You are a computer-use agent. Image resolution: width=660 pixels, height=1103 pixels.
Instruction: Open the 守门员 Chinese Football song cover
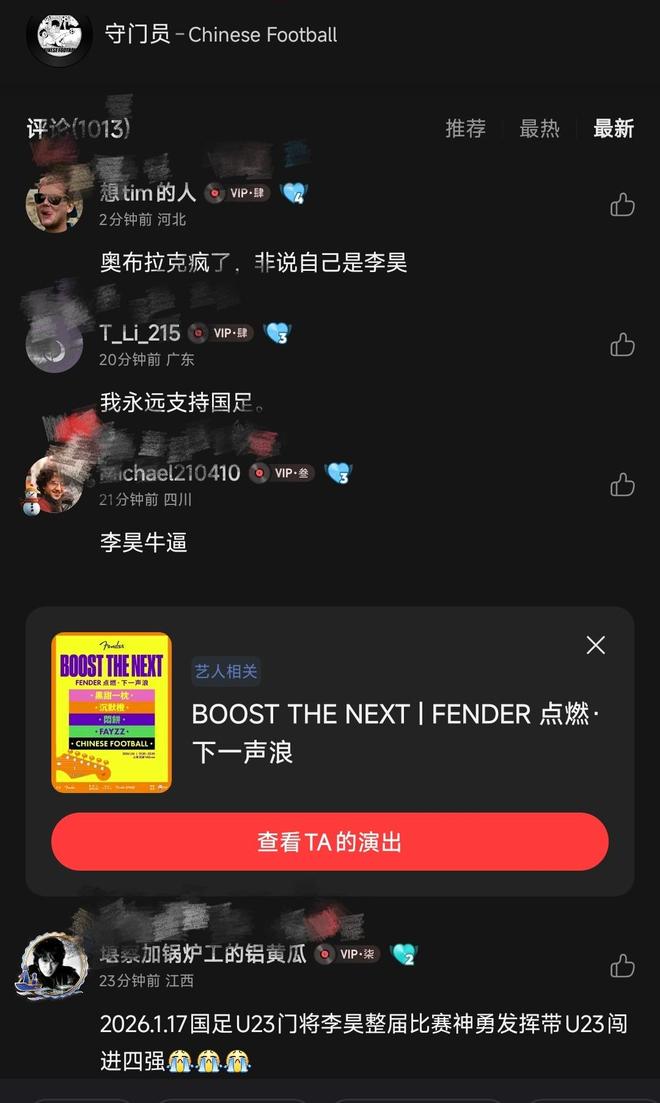pyautogui.click(x=59, y=34)
